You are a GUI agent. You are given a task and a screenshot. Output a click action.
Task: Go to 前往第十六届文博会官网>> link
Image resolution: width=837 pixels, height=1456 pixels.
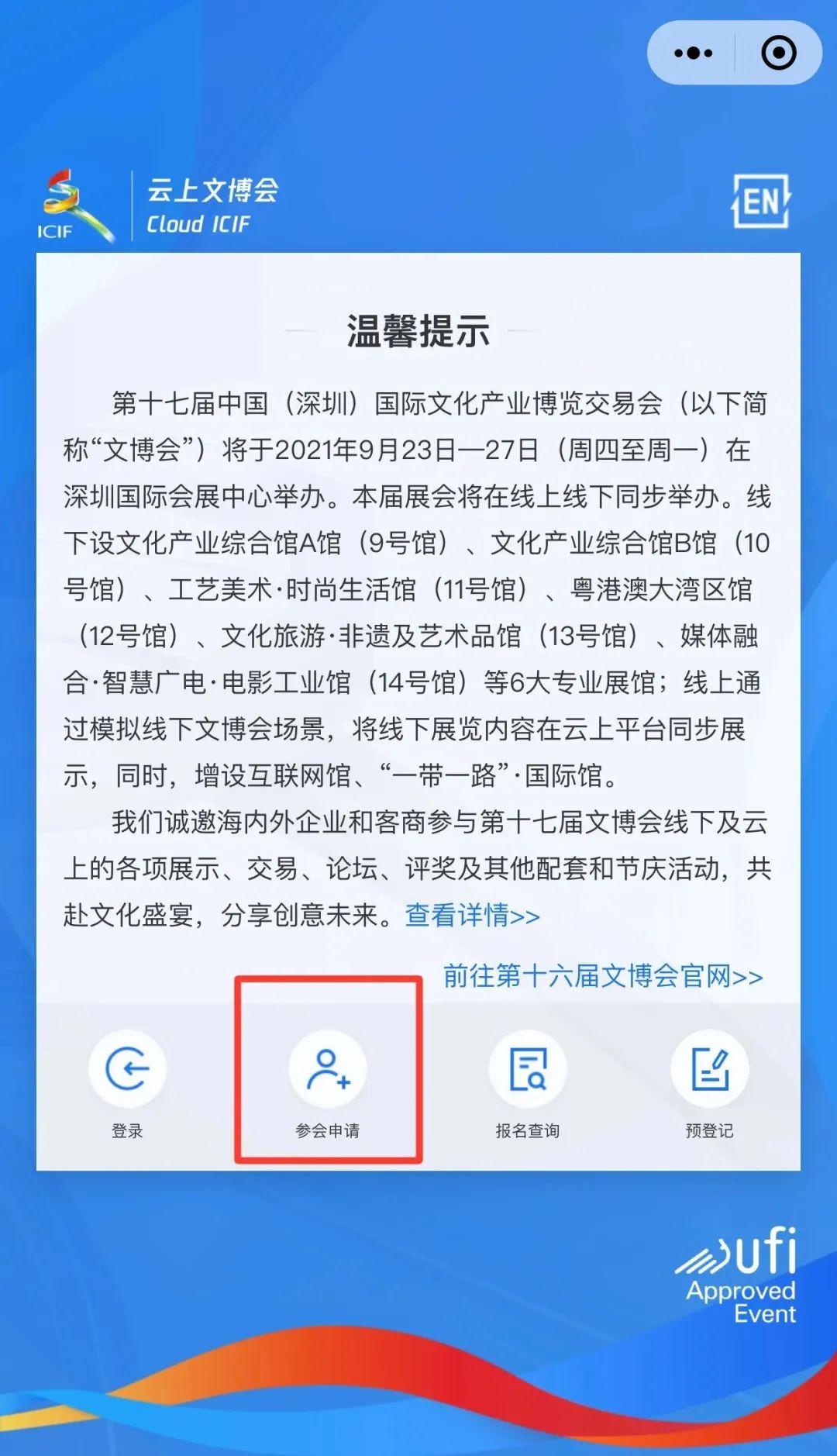(x=602, y=976)
